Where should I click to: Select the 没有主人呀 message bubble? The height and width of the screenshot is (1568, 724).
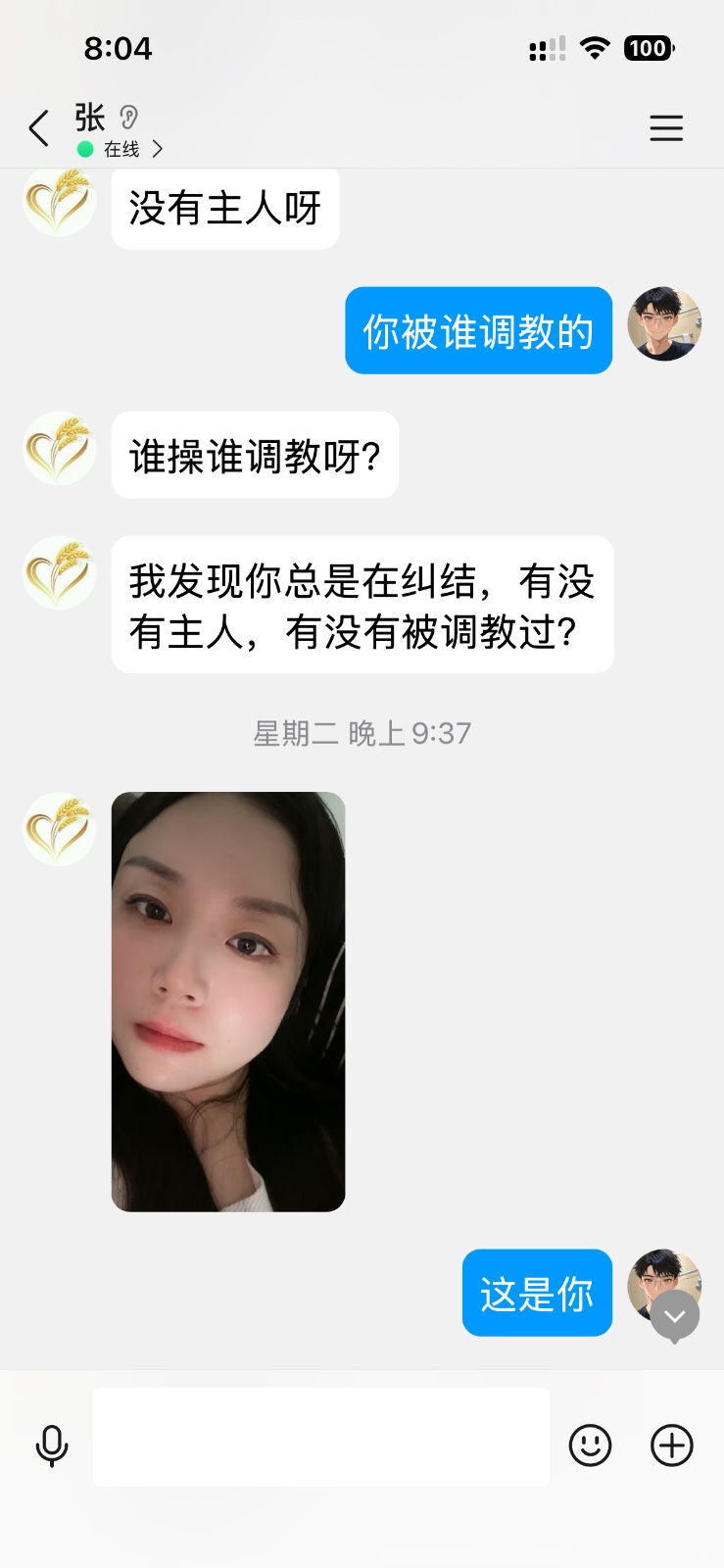pos(224,208)
